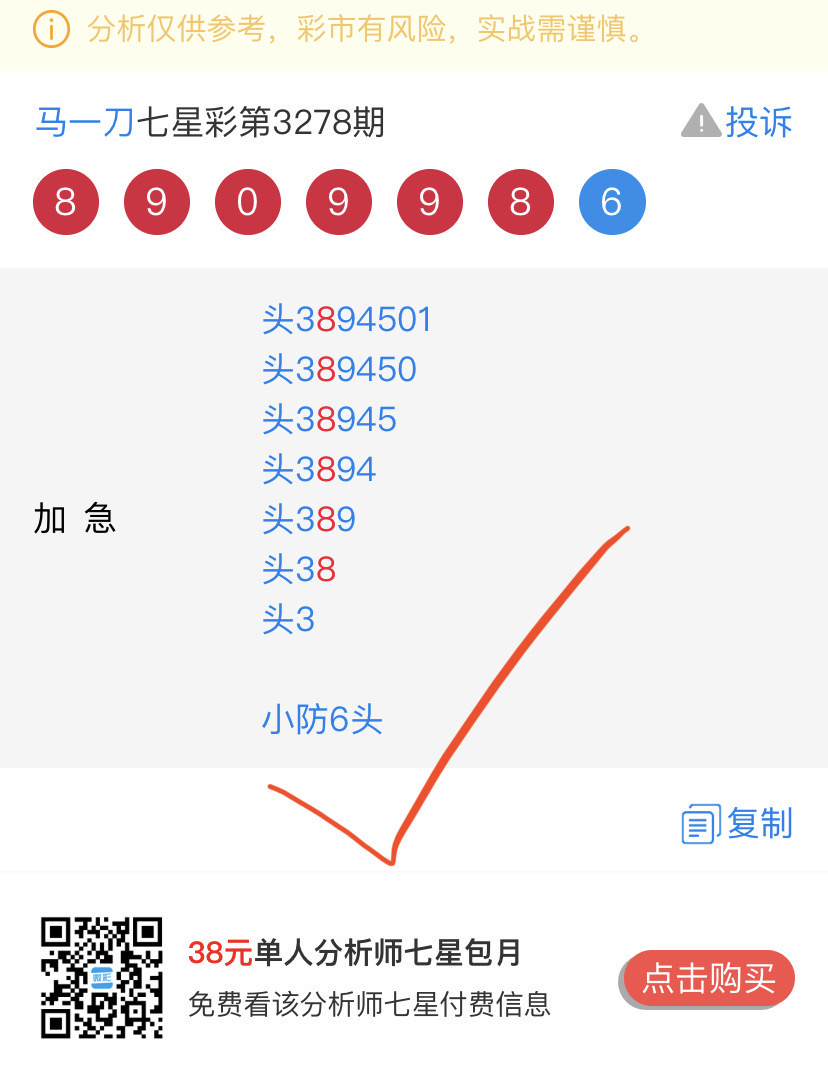Tap the 点击购买 purchase button

pos(708,978)
